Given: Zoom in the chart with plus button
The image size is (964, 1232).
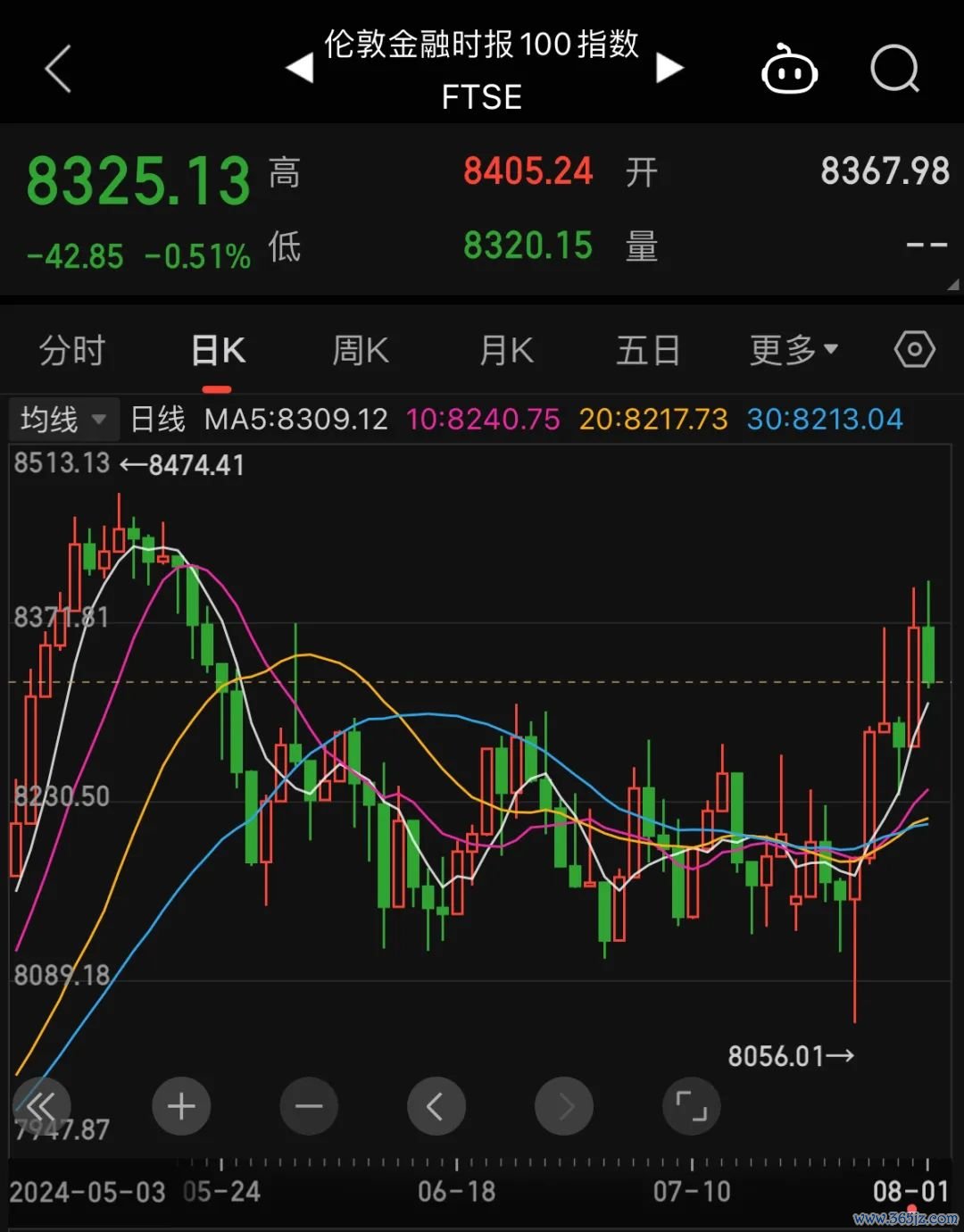Looking at the screenshot, I should pyautogui.click(x=181, y=1107).
